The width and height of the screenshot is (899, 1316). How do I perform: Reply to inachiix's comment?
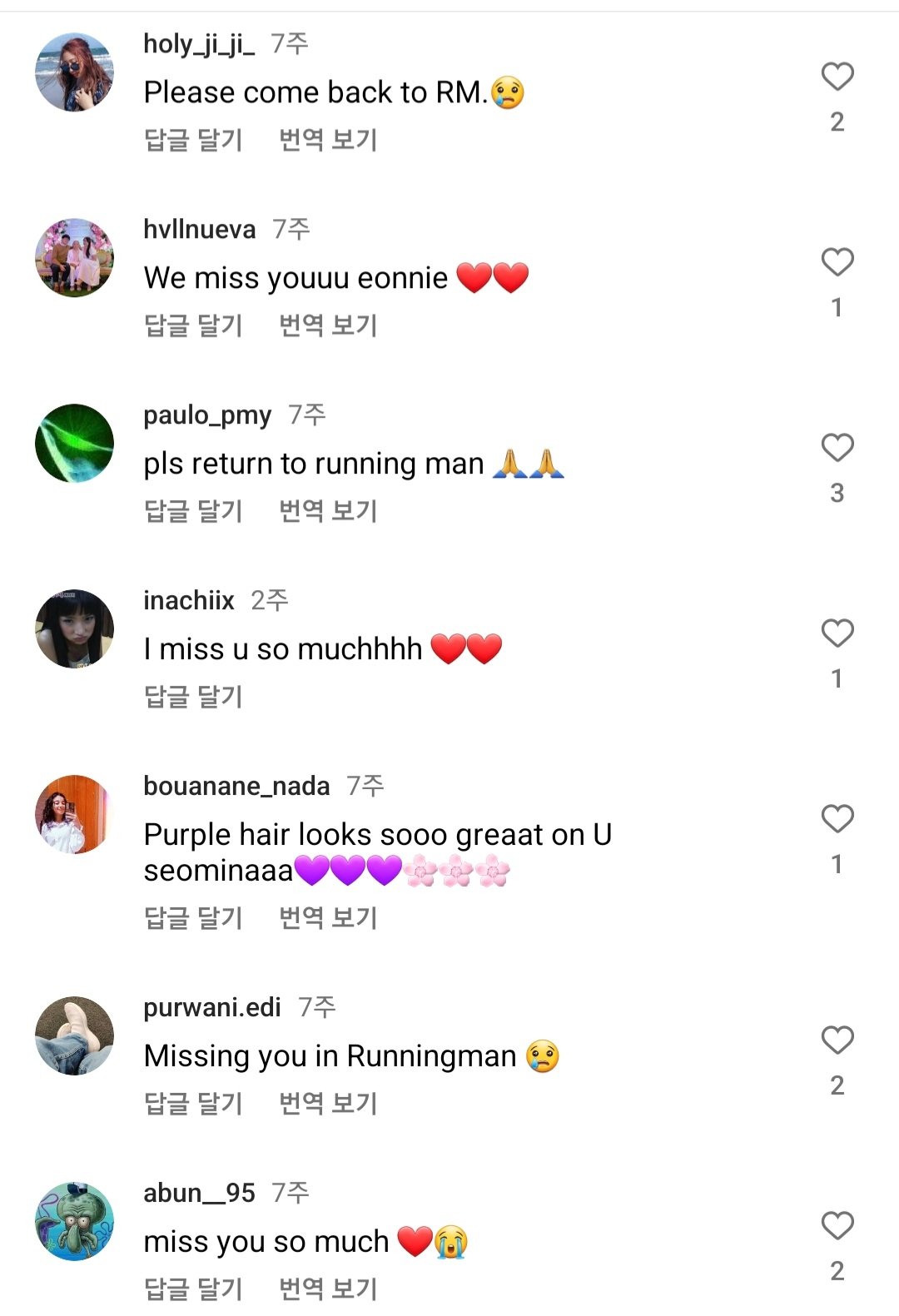coord(193,697)
